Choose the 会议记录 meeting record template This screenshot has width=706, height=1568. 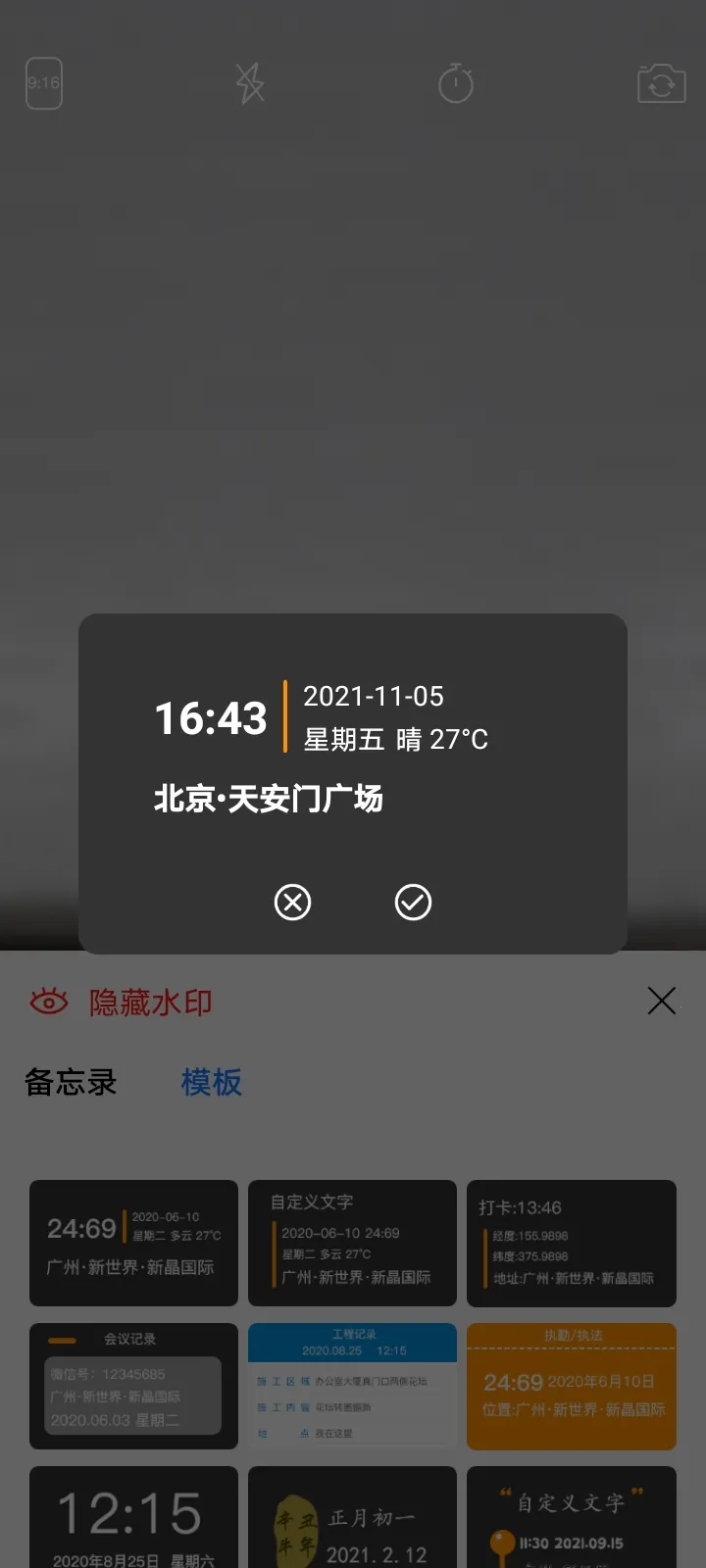point(133,1387)
